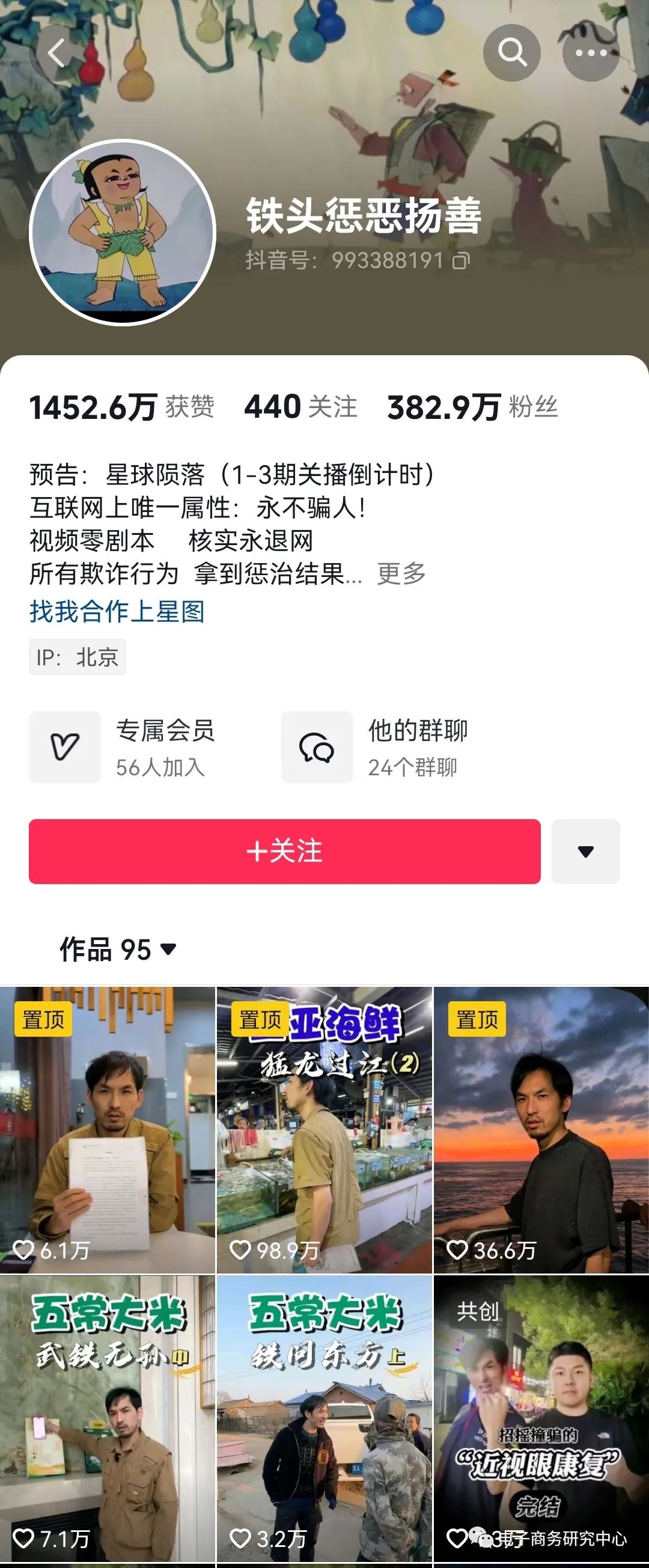Open 五常大米 武铁无孙 video

pos(107,1418)
